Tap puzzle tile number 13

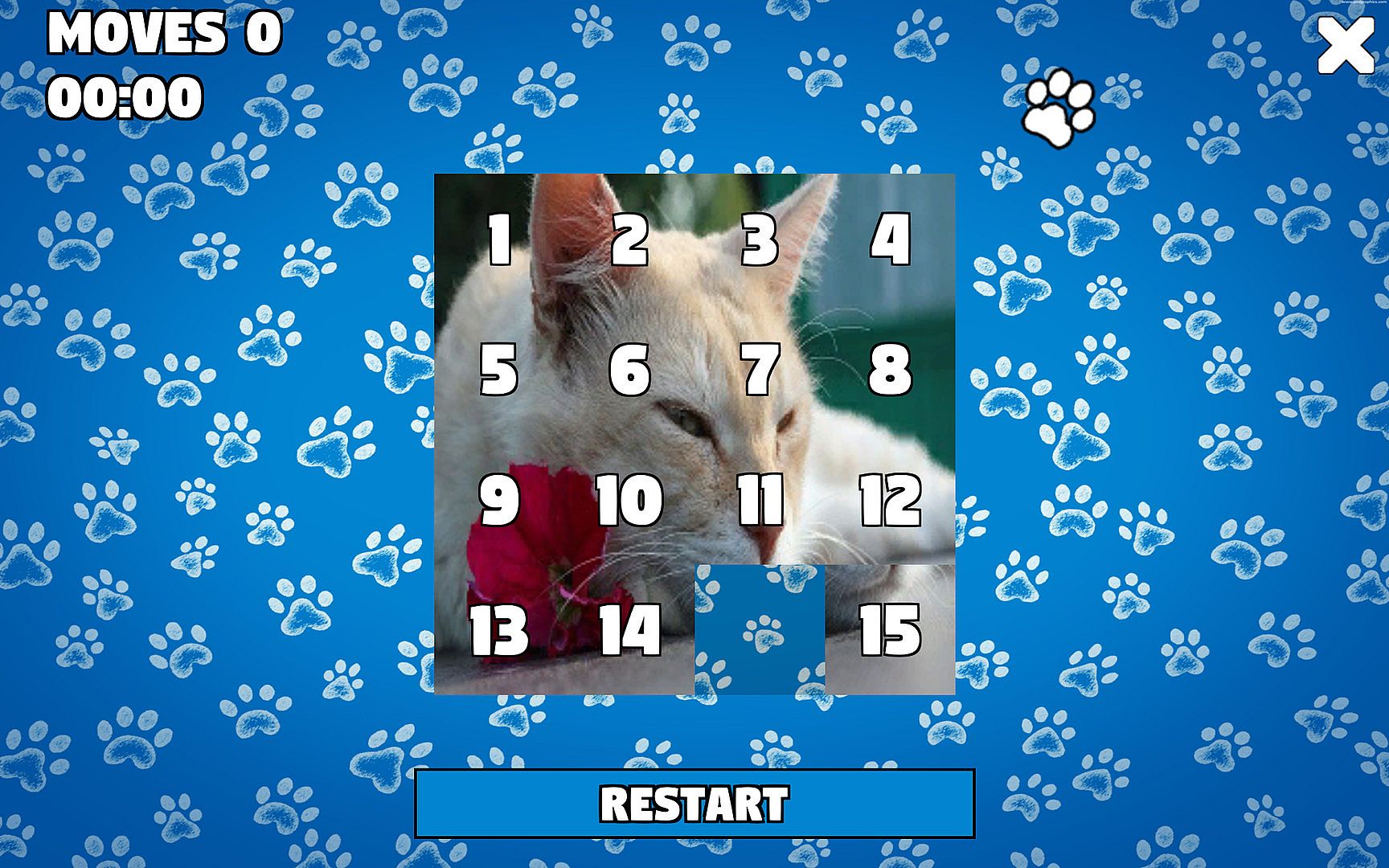(x=499, y=629)
